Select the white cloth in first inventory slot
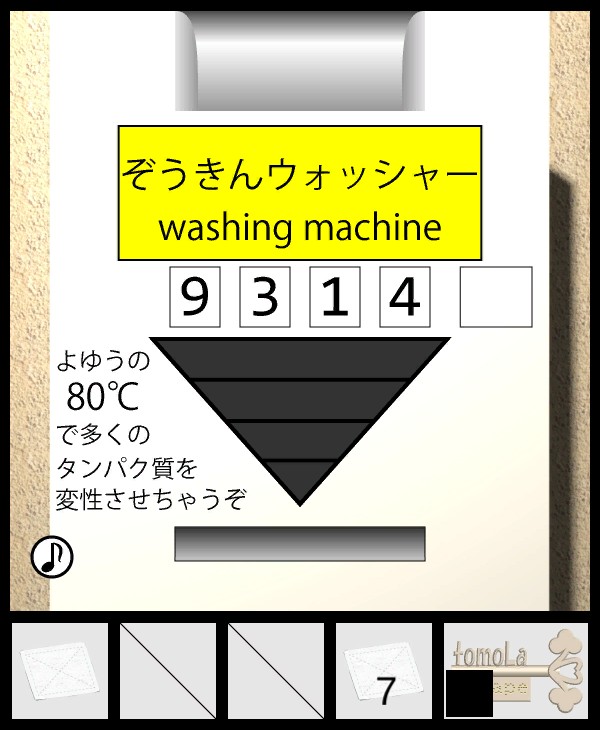Viewport: 600px width, 730px height. pos(60,671)
